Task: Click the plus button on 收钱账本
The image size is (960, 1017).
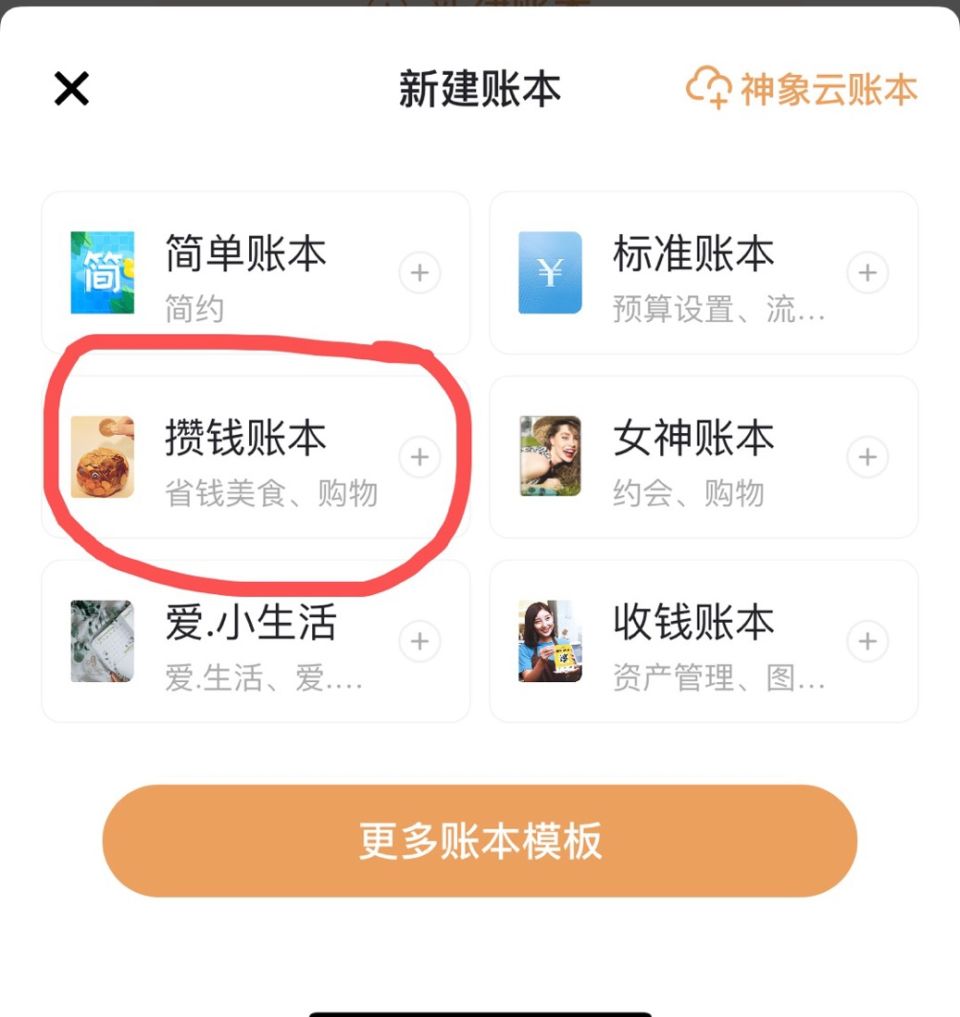Action: pyautogui.click(x=867, y=641)
